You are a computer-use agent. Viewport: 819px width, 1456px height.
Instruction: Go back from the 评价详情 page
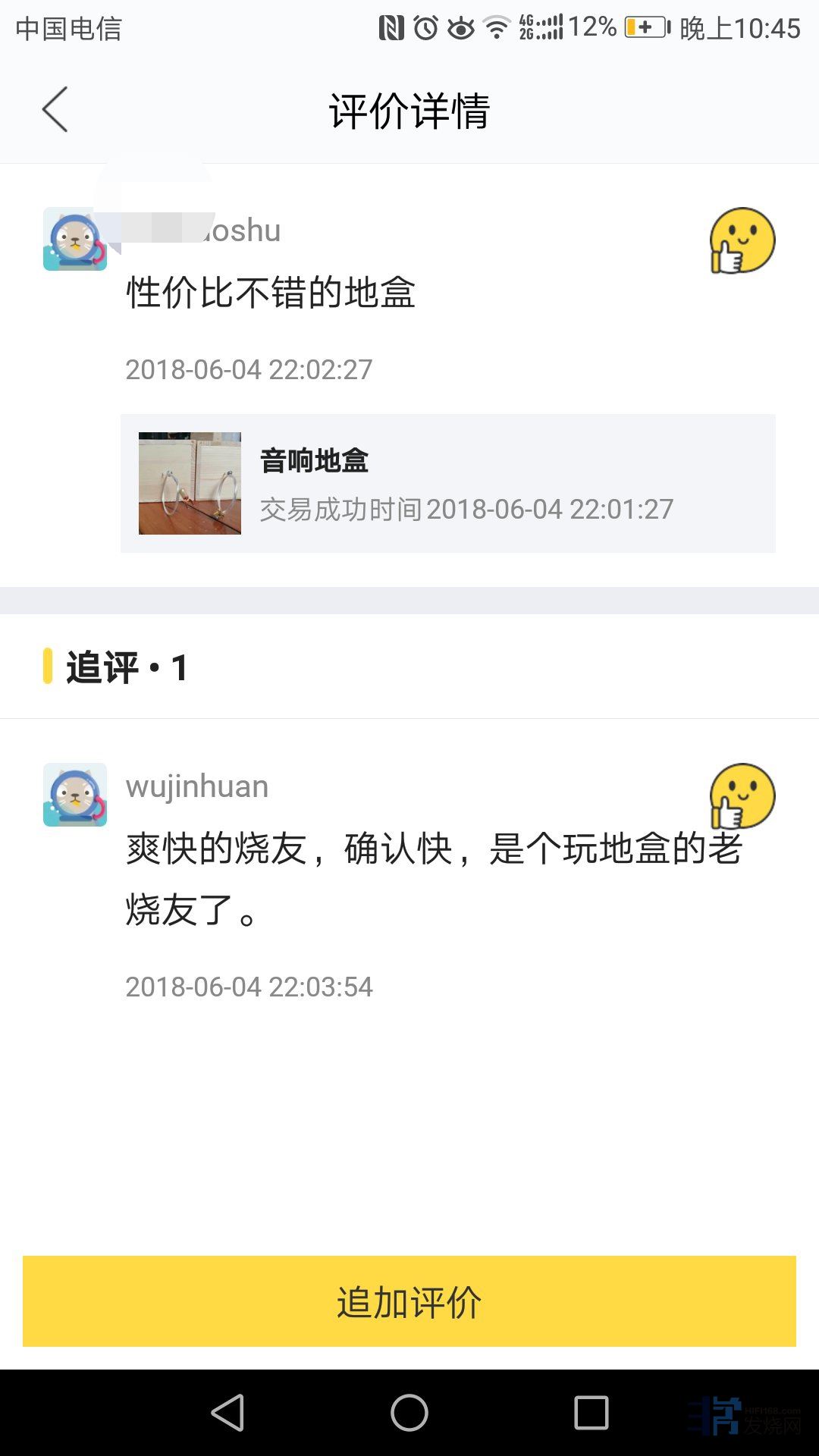point(55,109)
